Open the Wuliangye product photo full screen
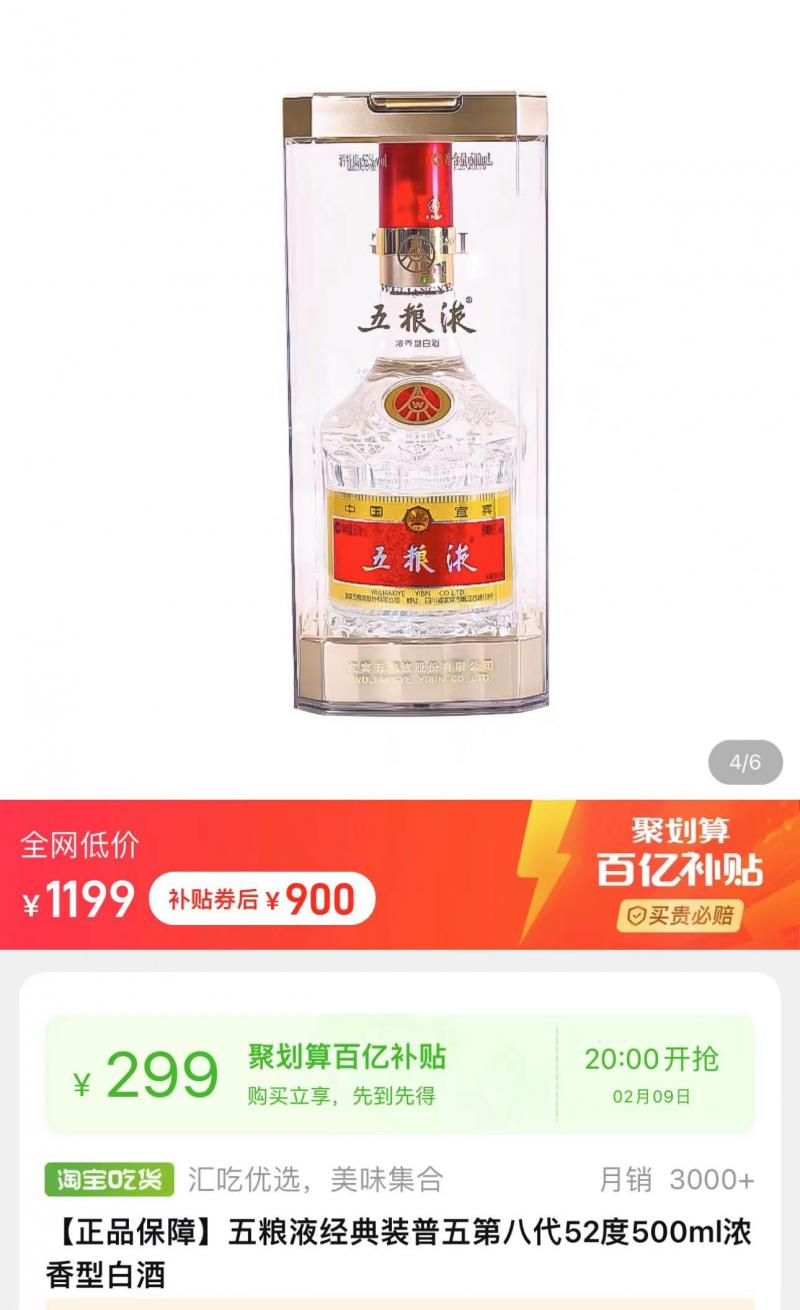800x1310 pixels. coord(420,400)
